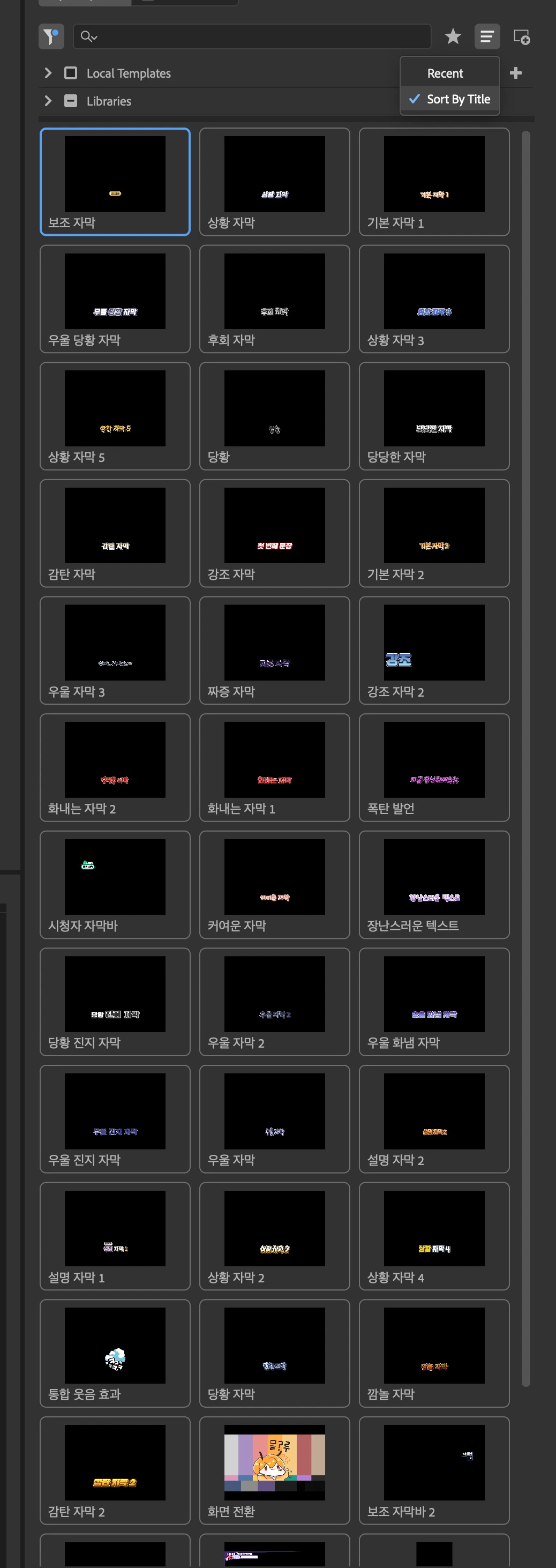
Task: Open the filter options icon
Action: pyautogui.click(x=51, y=36)
